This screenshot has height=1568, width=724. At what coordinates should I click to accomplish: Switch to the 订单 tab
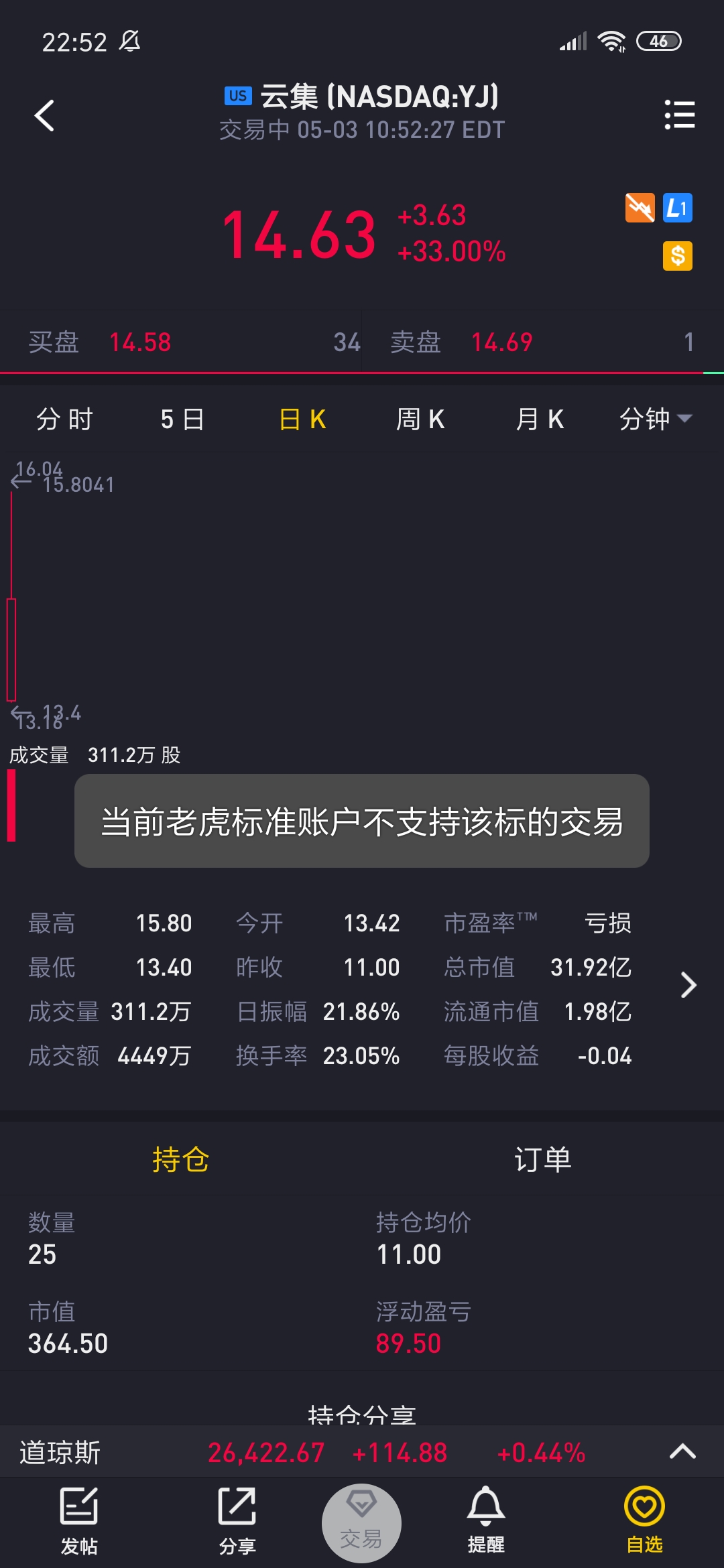point(543,1159)
